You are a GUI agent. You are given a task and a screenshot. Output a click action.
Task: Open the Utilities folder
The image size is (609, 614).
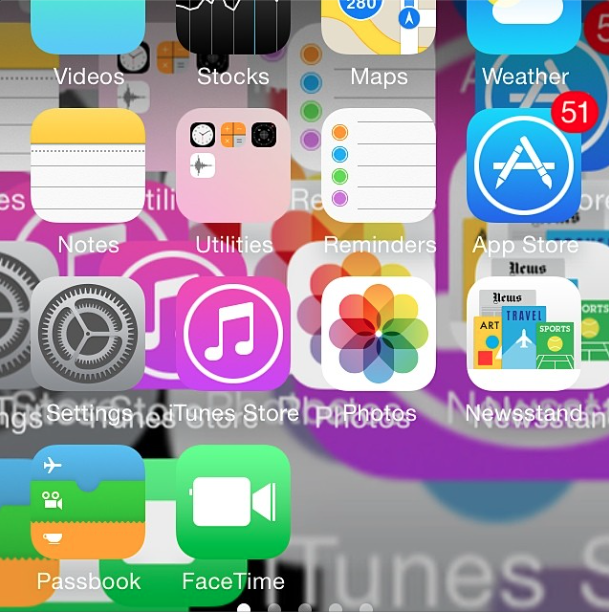tap(233, 165)
